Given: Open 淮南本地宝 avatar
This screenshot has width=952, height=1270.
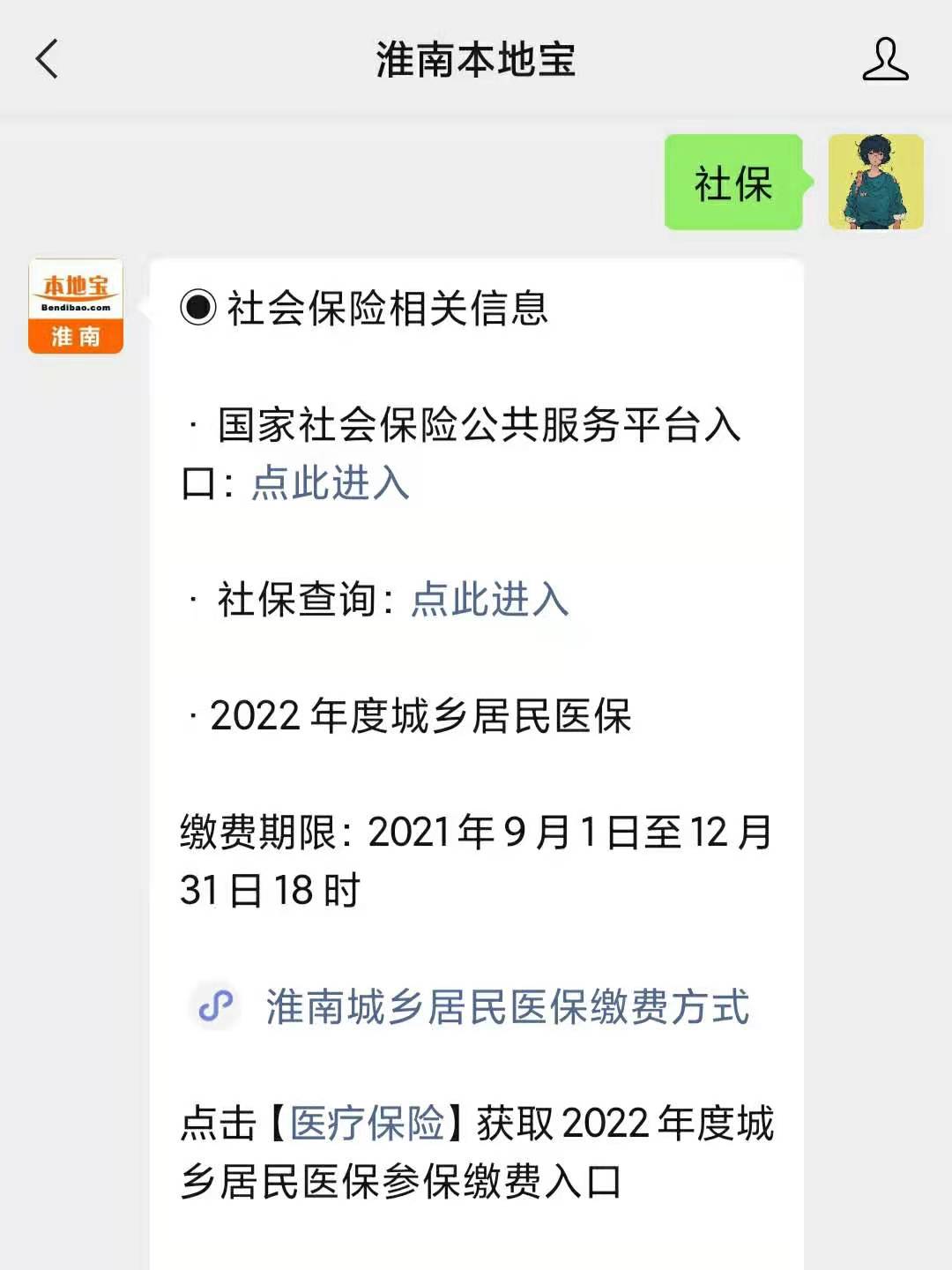Looking at the screenshot, I should tap(76, 306).
